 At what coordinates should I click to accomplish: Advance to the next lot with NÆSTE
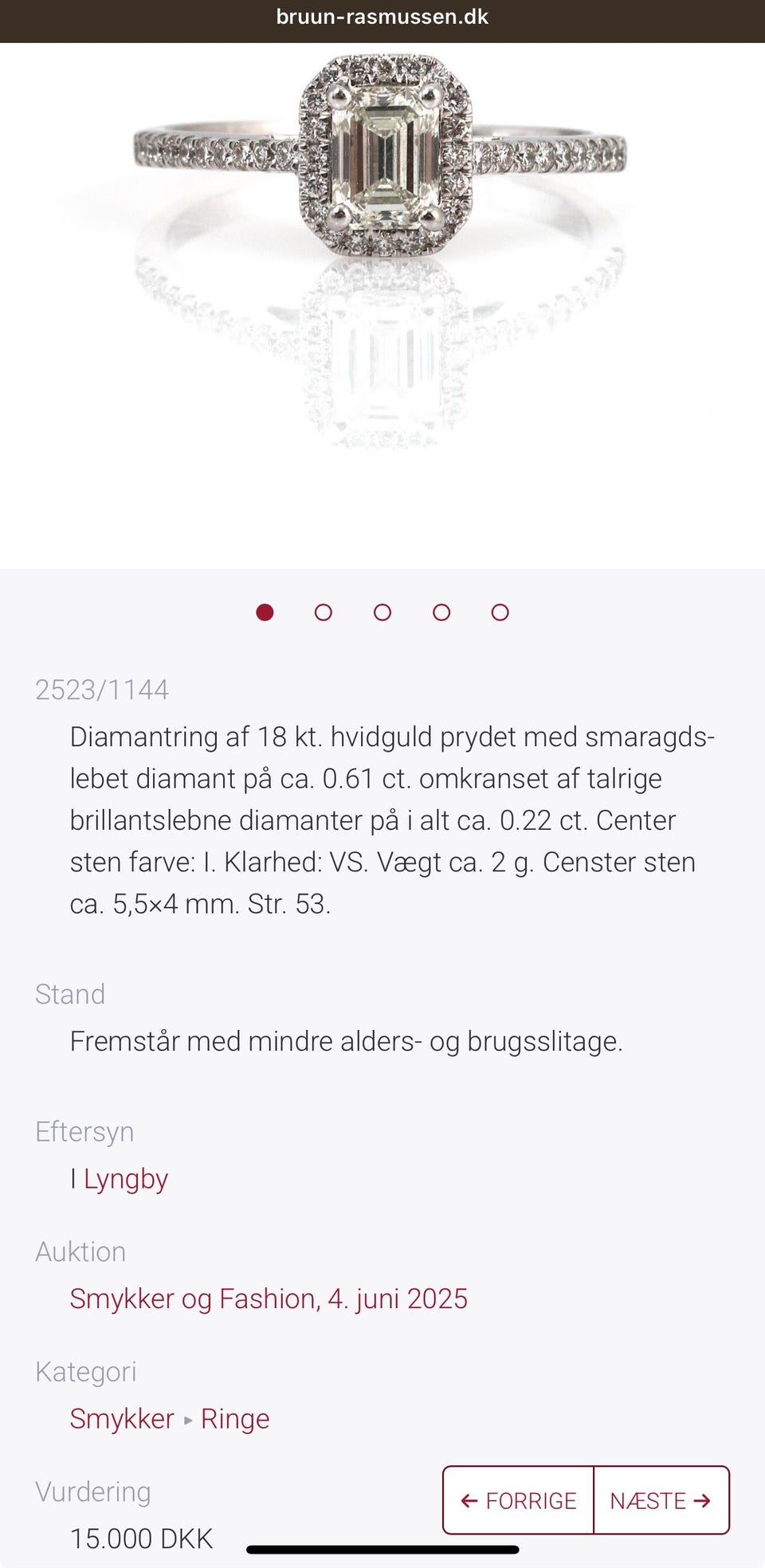[x=661, y=1501]
